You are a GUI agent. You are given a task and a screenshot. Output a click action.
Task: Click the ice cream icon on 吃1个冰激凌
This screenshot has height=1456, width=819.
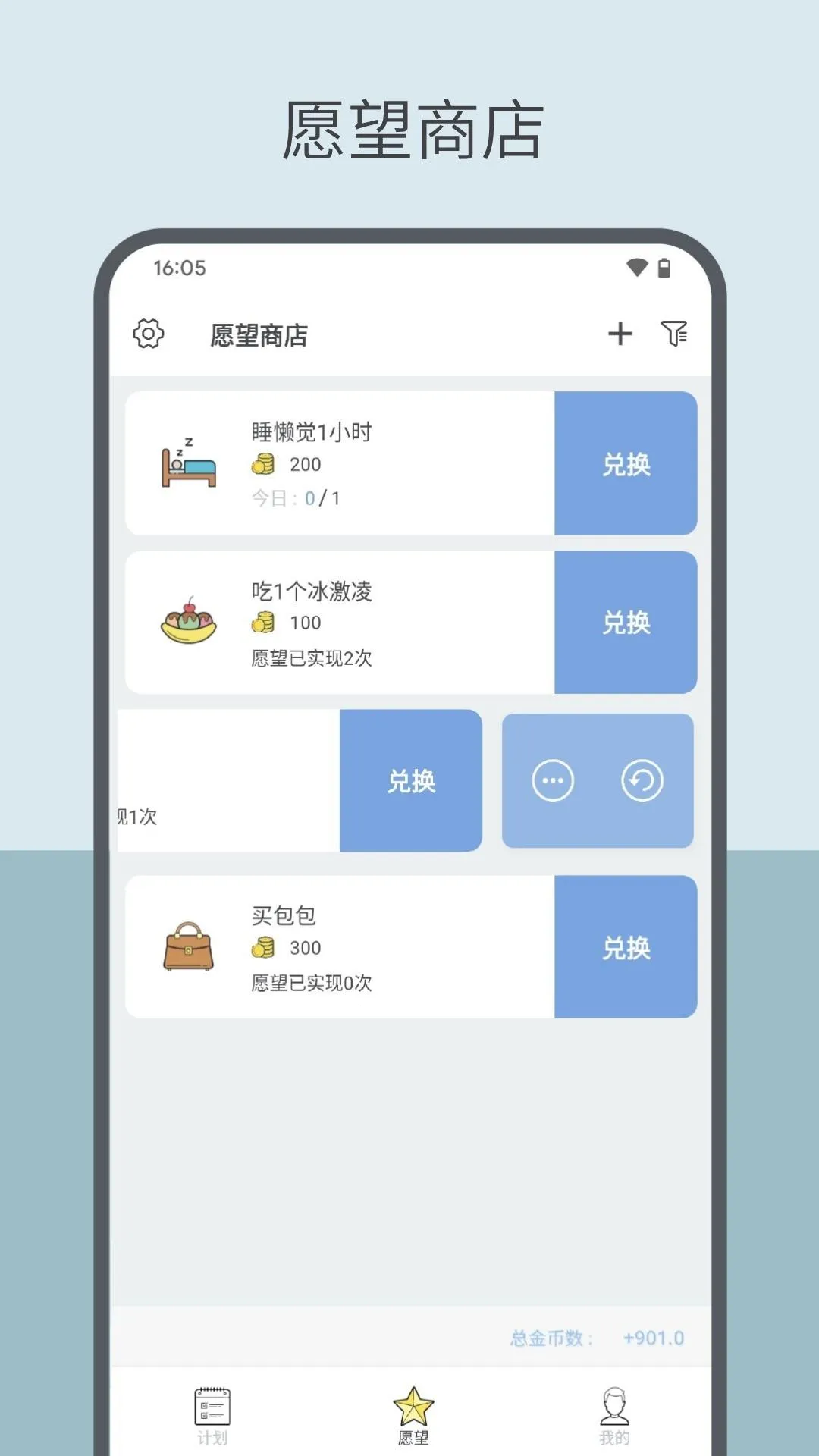pos(188,622)
